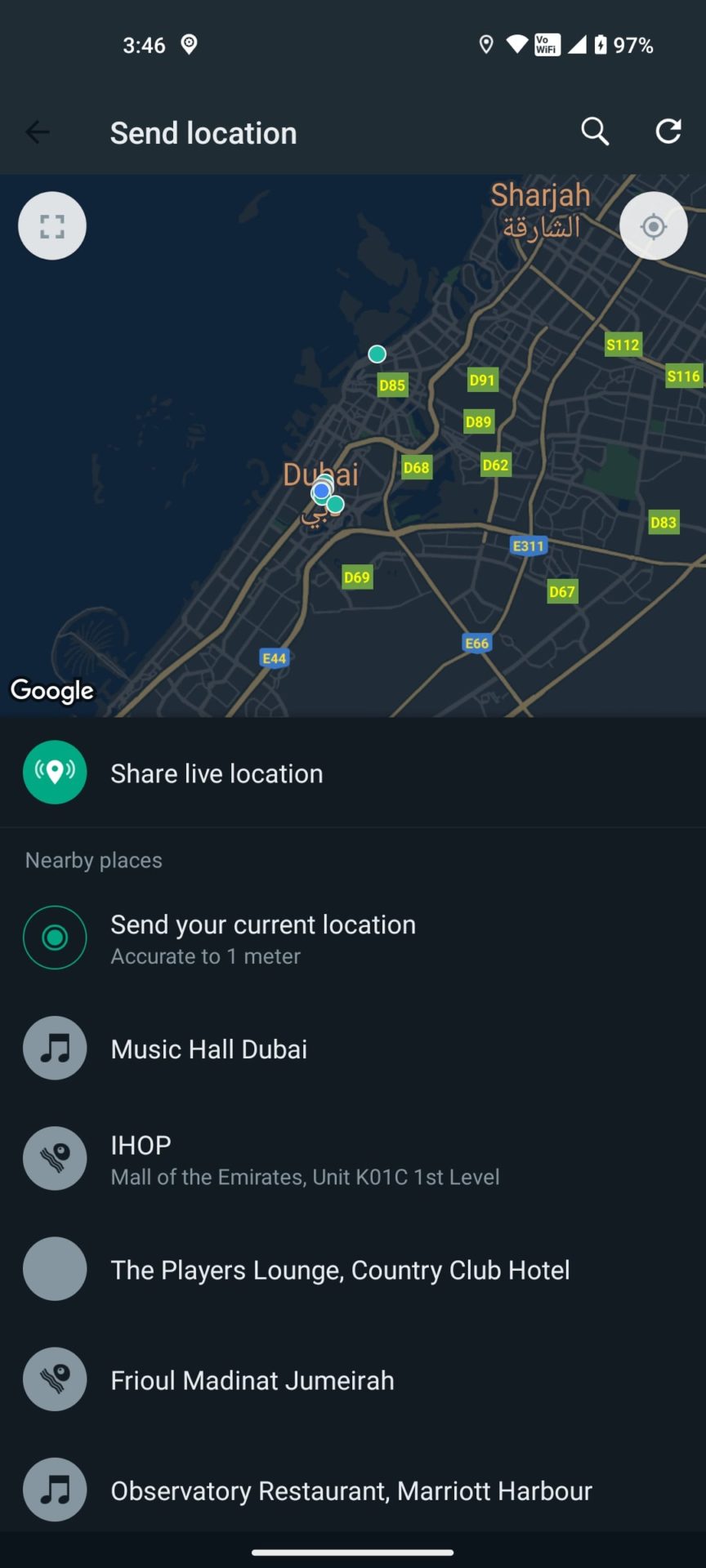Go back using the arrow icon
This screenshot has height=1568, width=706.
coord(38,131)
